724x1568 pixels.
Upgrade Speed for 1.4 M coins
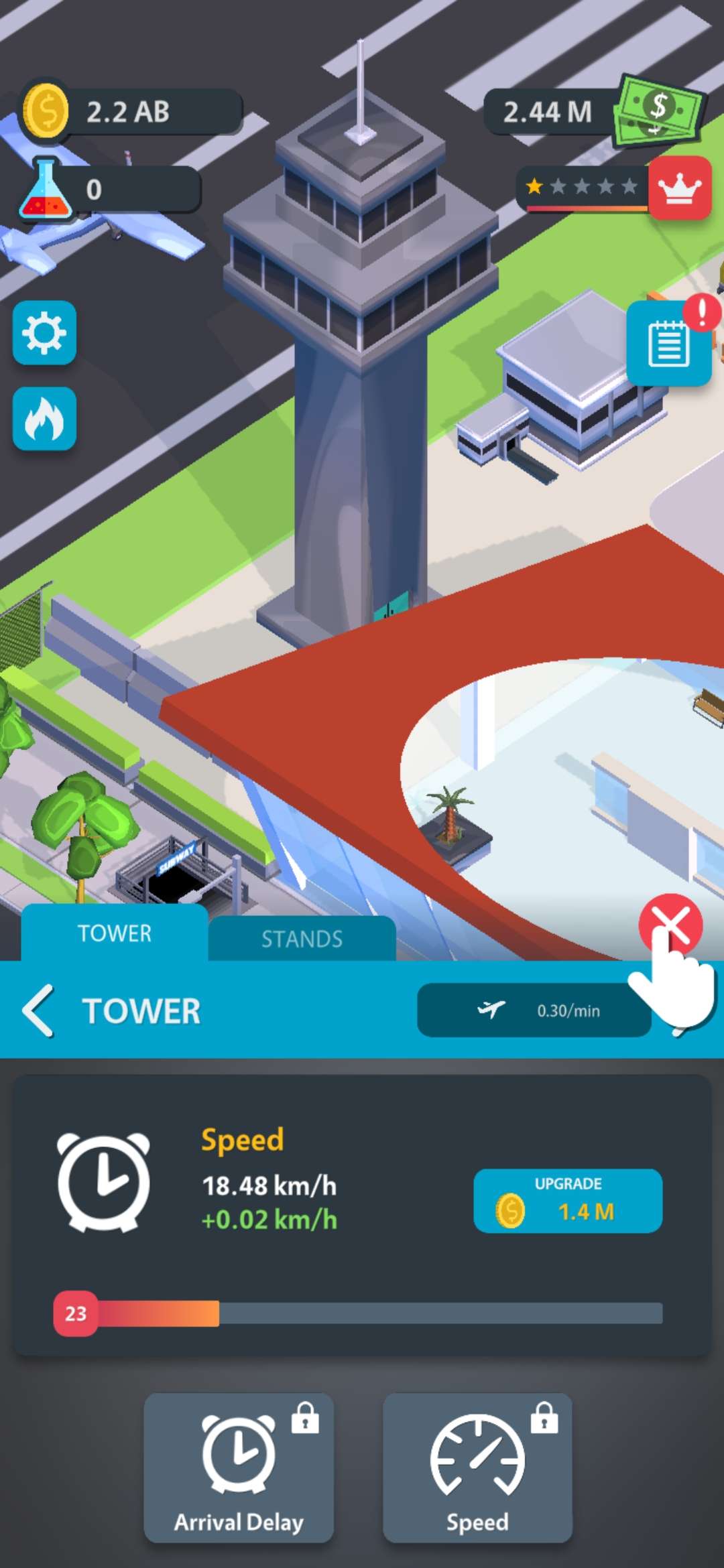point(568,1201)
